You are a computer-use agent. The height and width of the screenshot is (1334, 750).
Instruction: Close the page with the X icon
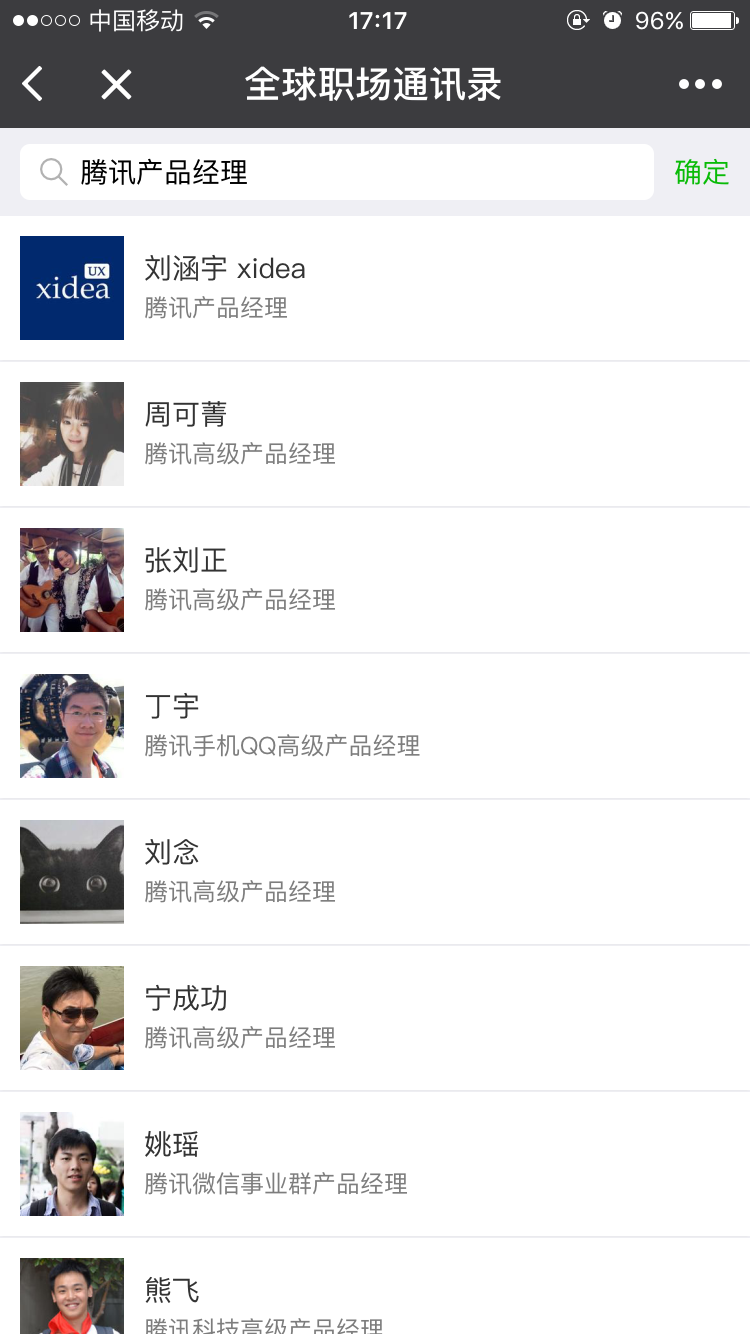click(116, 85)
